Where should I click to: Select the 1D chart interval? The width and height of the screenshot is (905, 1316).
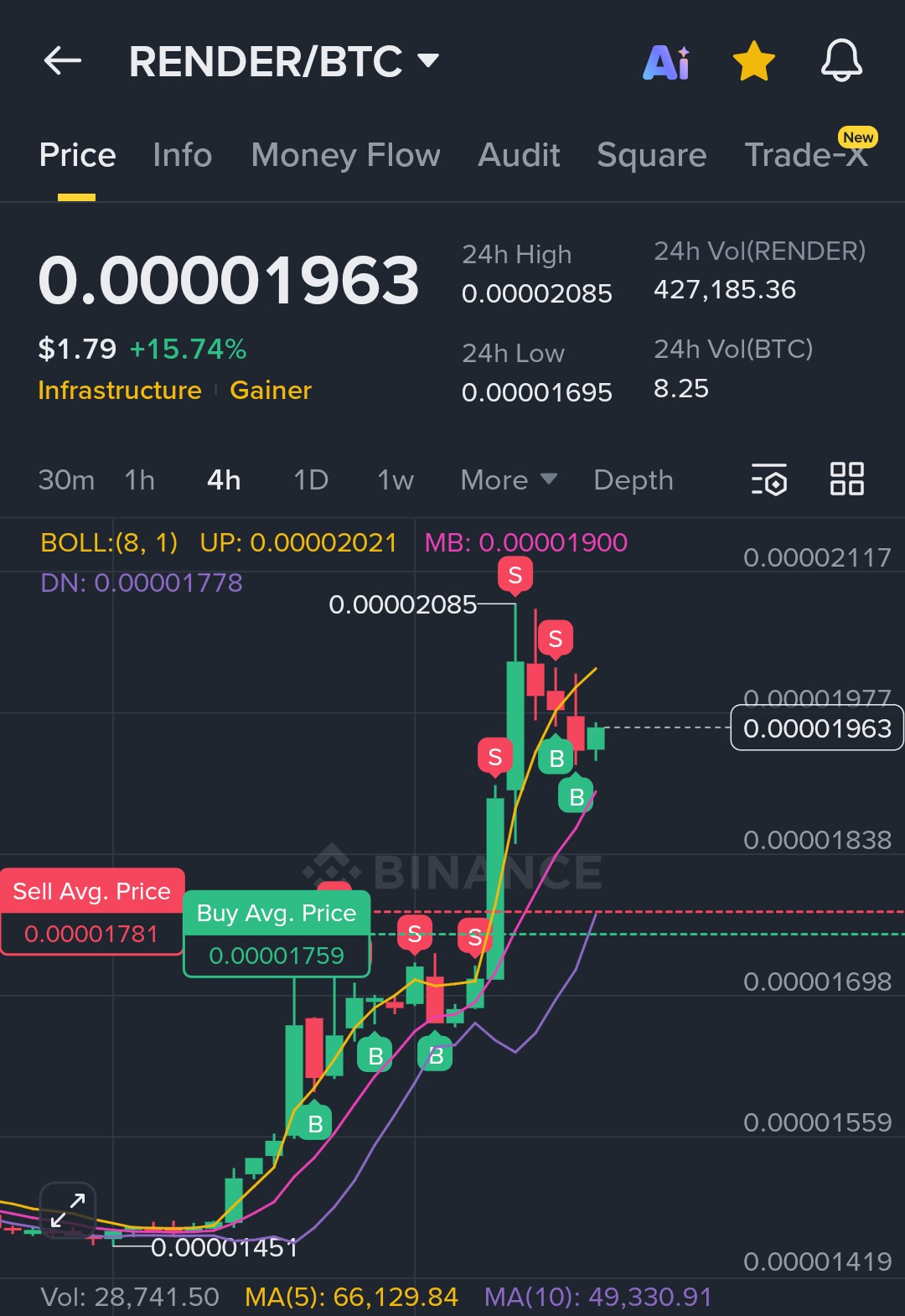310,480
